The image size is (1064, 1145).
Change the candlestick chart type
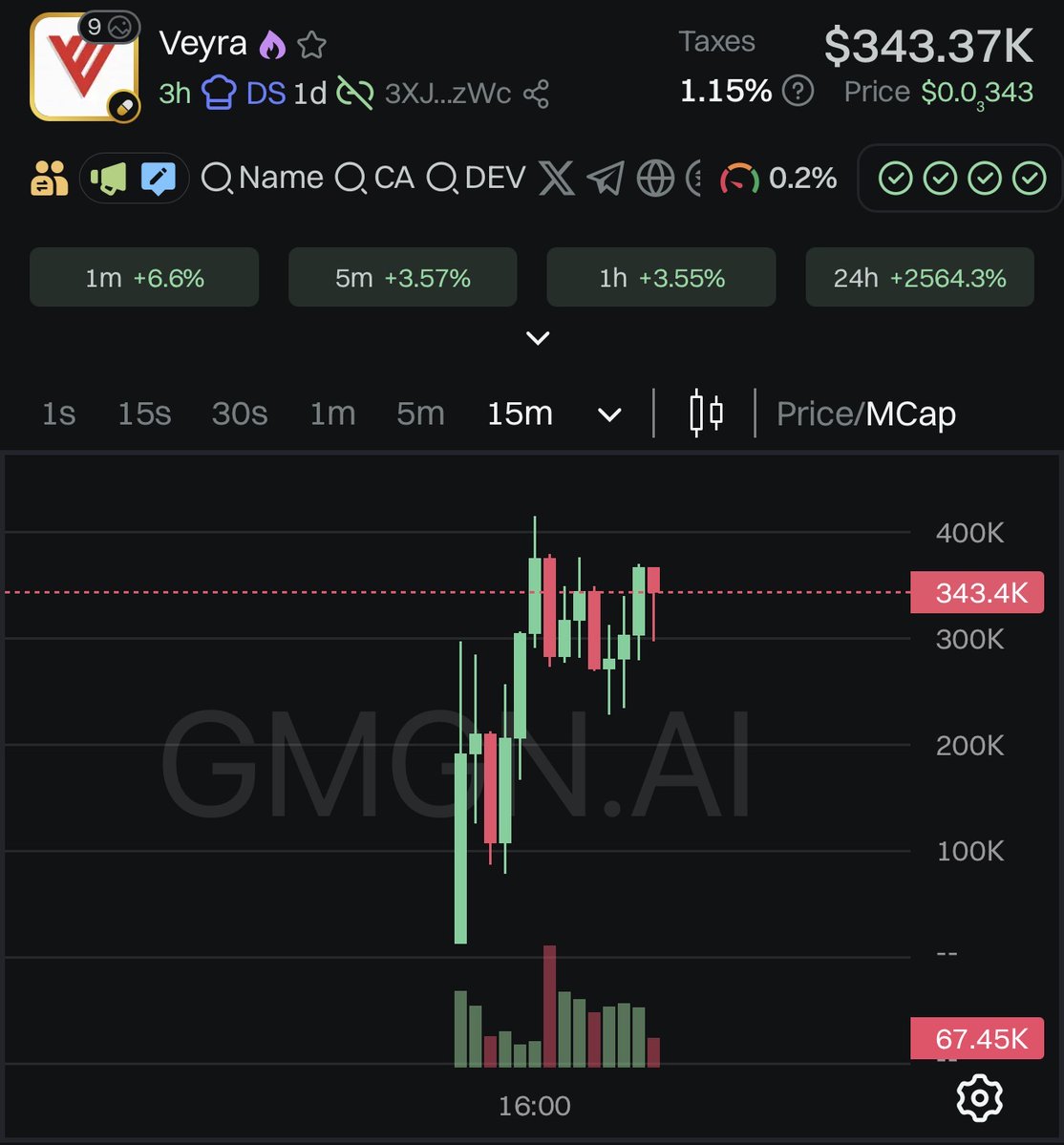point(706,413)
